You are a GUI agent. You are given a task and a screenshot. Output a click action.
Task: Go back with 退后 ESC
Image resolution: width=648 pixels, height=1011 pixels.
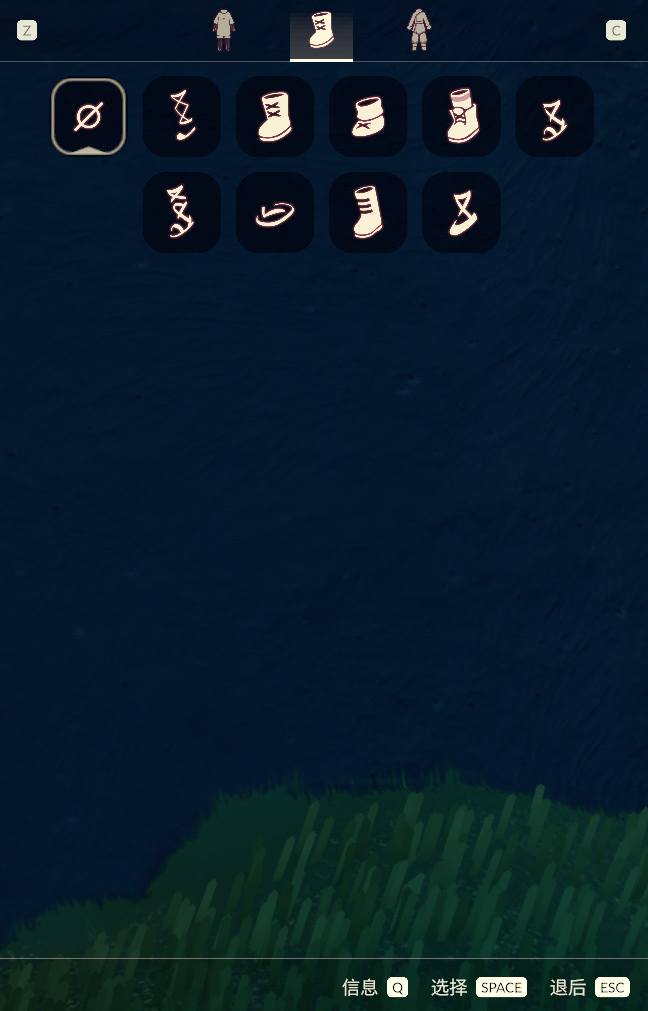[x=589, y=988]
